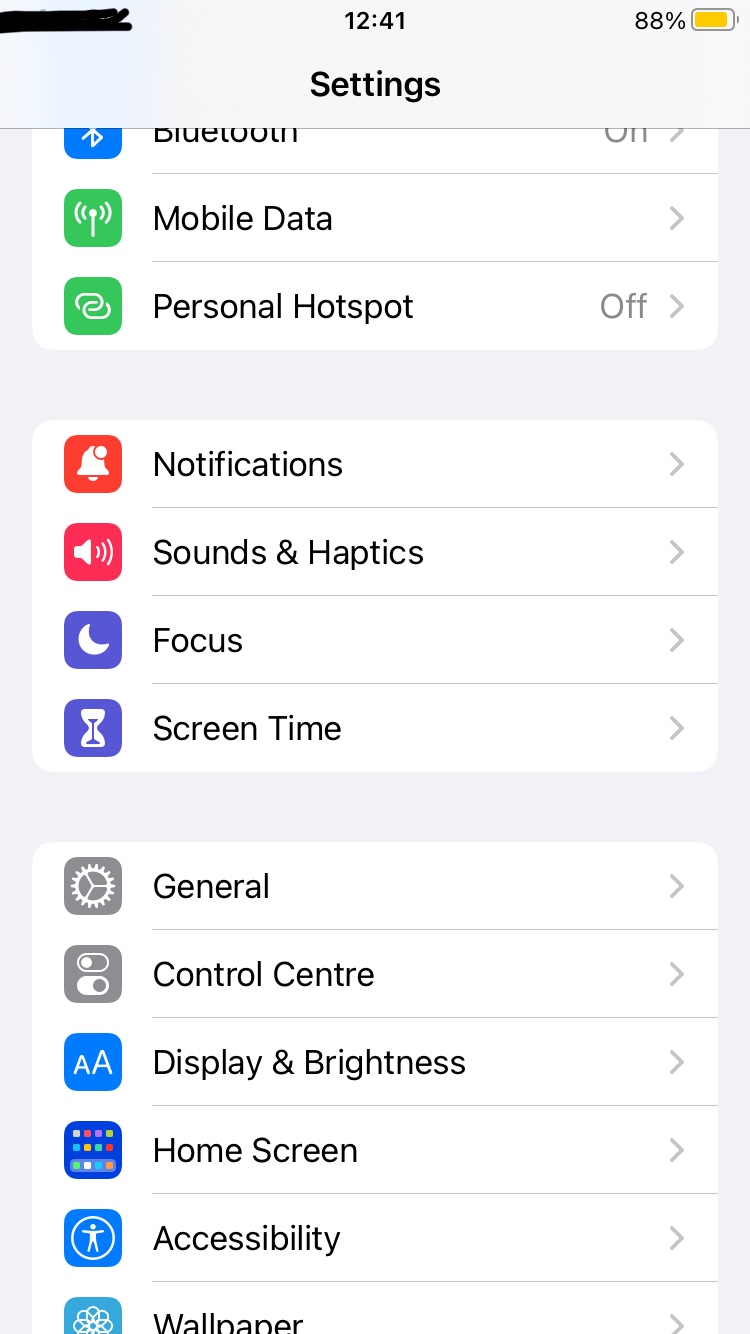The height and width of the screenshot is (1334, 750).
Task: Go to Home Screen settings
Action: click(x=375, y=1150)
